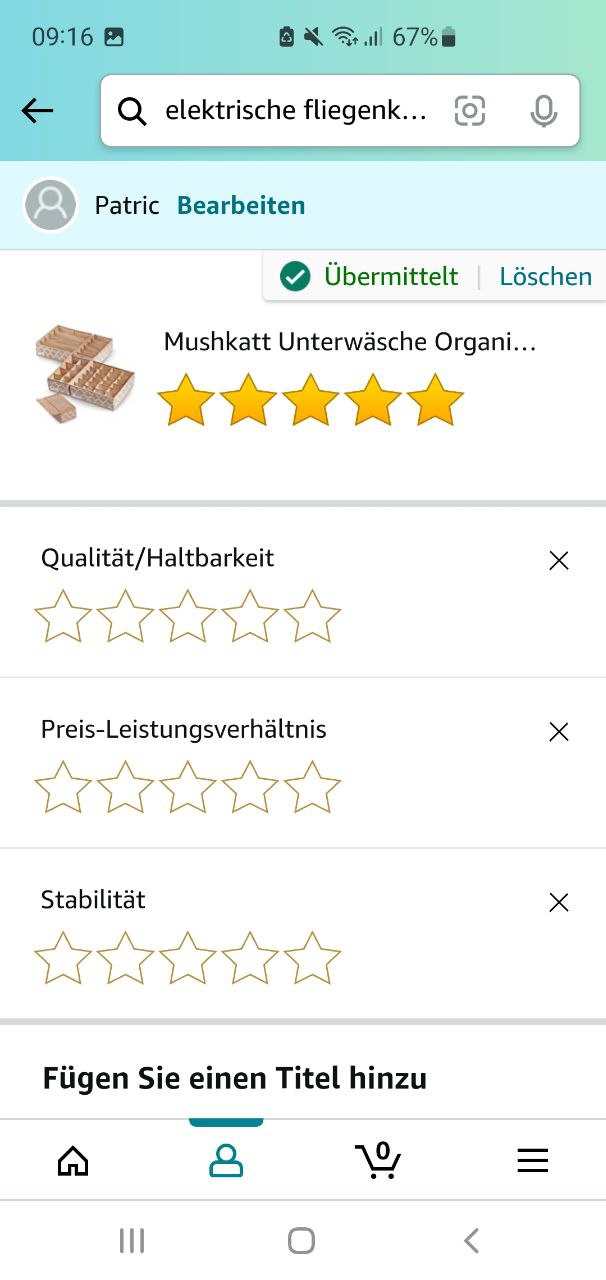The height and width of the screenshot is (1280, 606).
Task: Set overall rating to three stars
Action: tap(311, 400)
